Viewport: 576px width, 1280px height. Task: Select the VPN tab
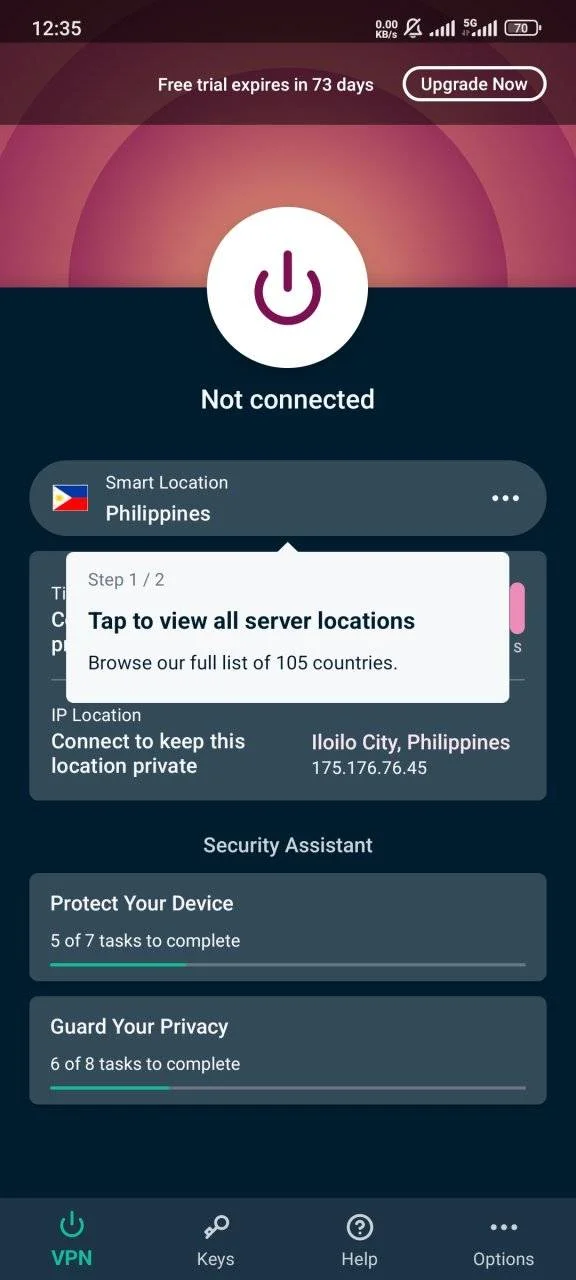72,1240
